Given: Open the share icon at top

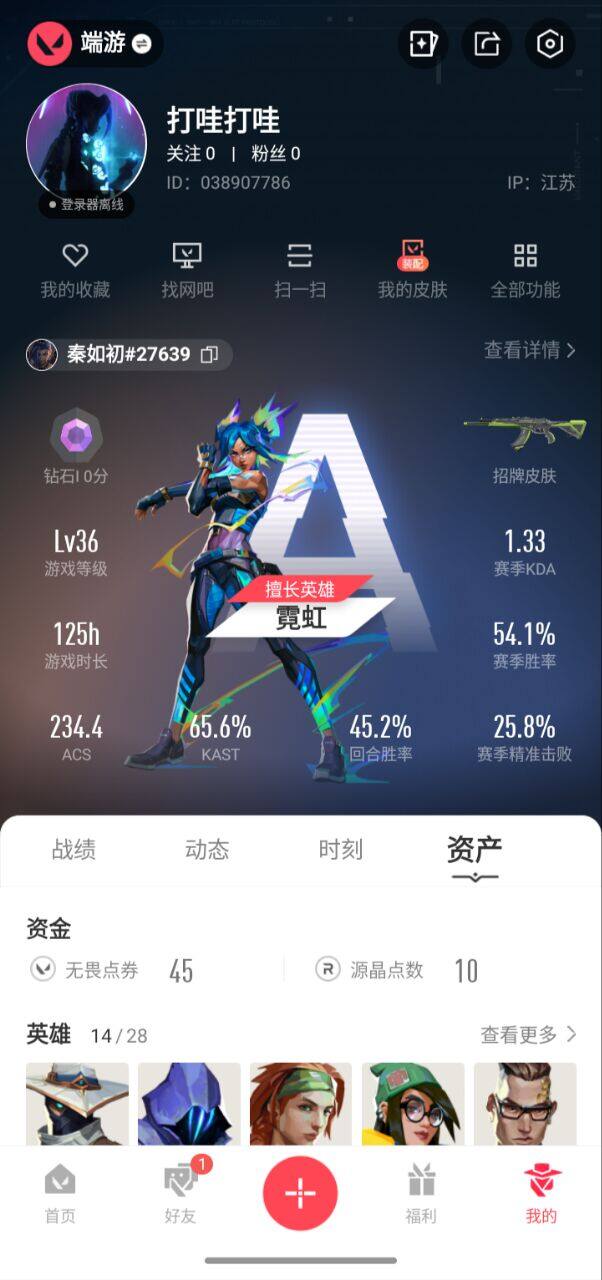Looking at the screenshot, I should [x=487, y=45].
